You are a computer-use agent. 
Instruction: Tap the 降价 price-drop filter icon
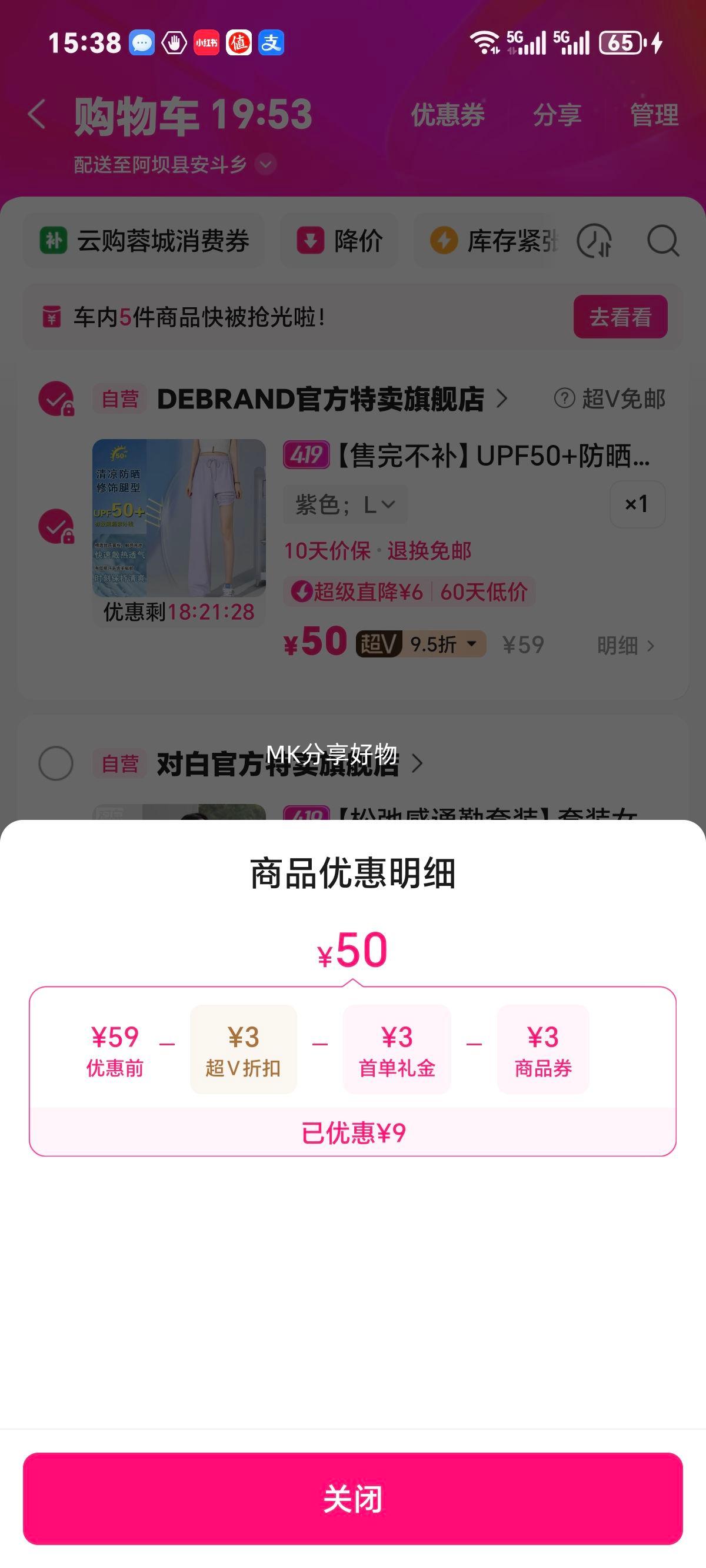pyautogui.click(x=311, y=241)
